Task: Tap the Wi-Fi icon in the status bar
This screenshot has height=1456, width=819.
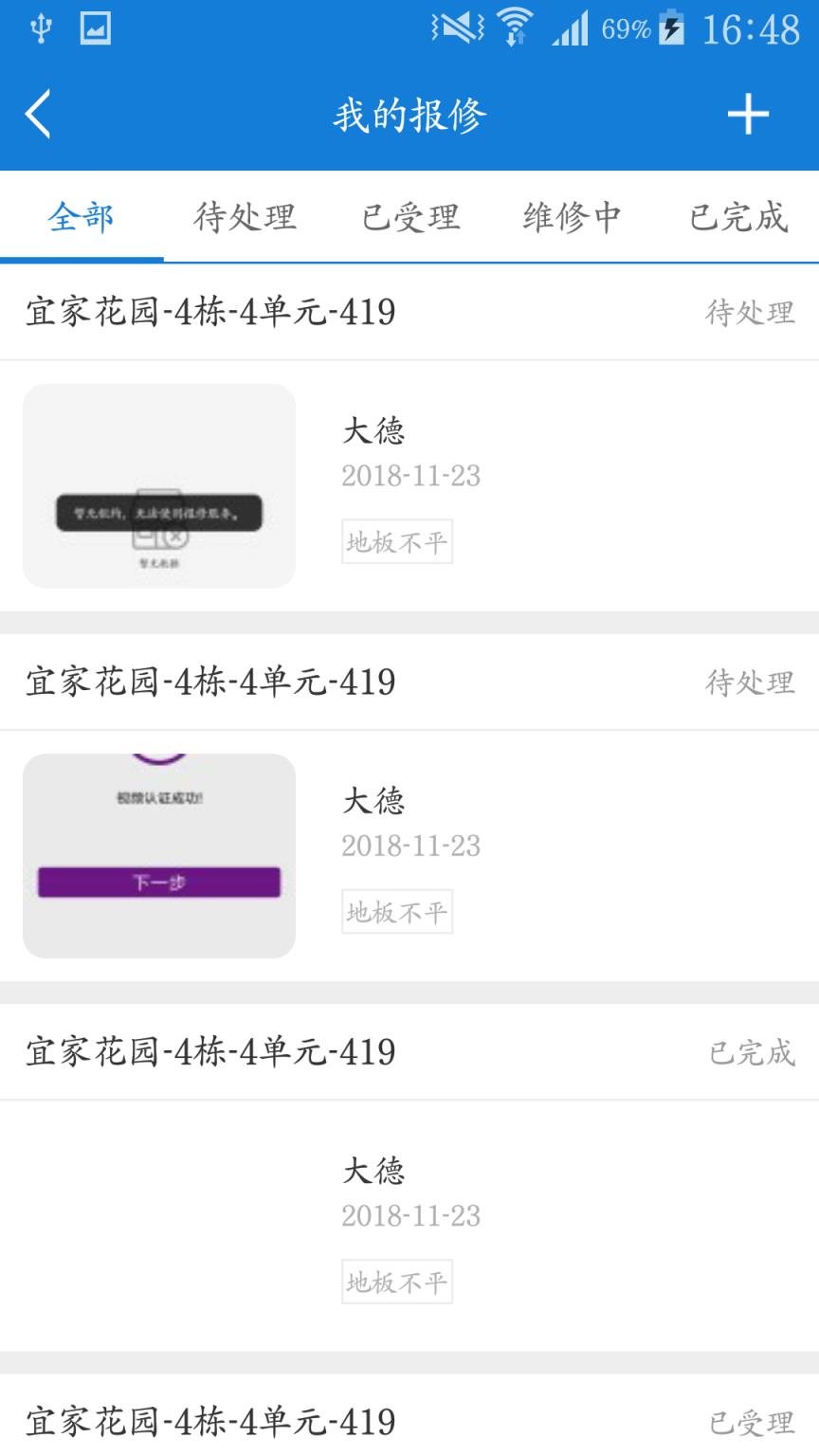Action: point(512,28)
